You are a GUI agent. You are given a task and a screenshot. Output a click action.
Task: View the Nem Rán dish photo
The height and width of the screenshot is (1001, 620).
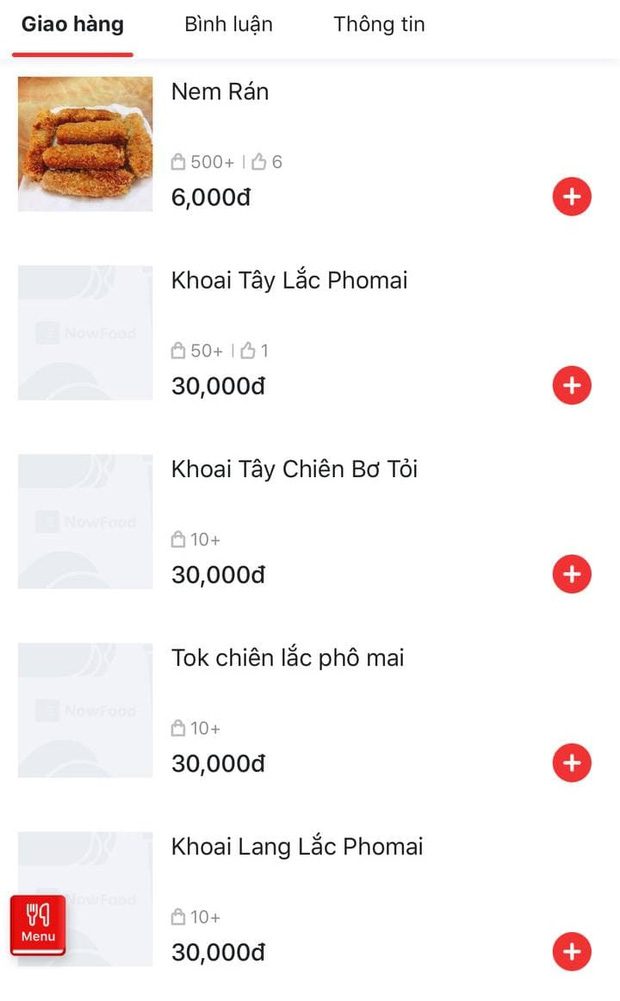click(85, 144)
